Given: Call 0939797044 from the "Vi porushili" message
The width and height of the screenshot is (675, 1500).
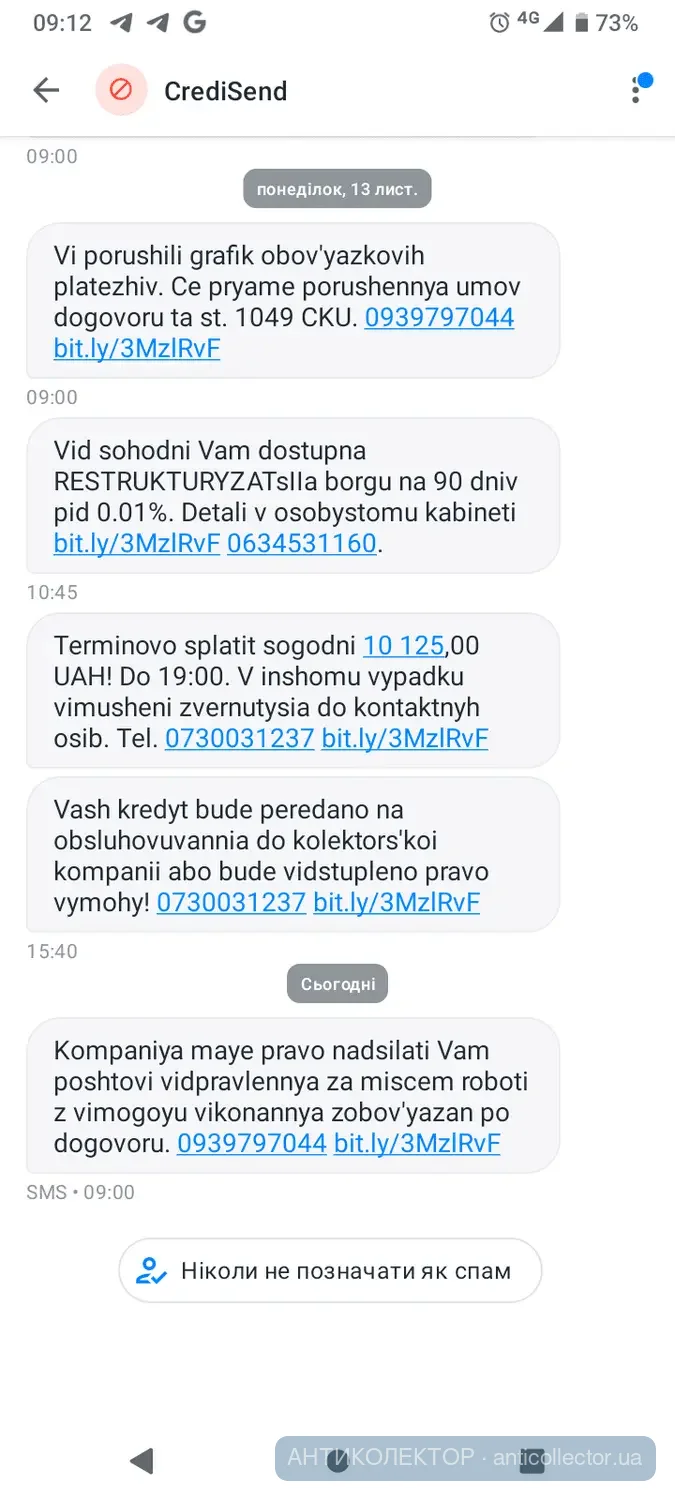Looking at the screenshot, I should 439,318.
